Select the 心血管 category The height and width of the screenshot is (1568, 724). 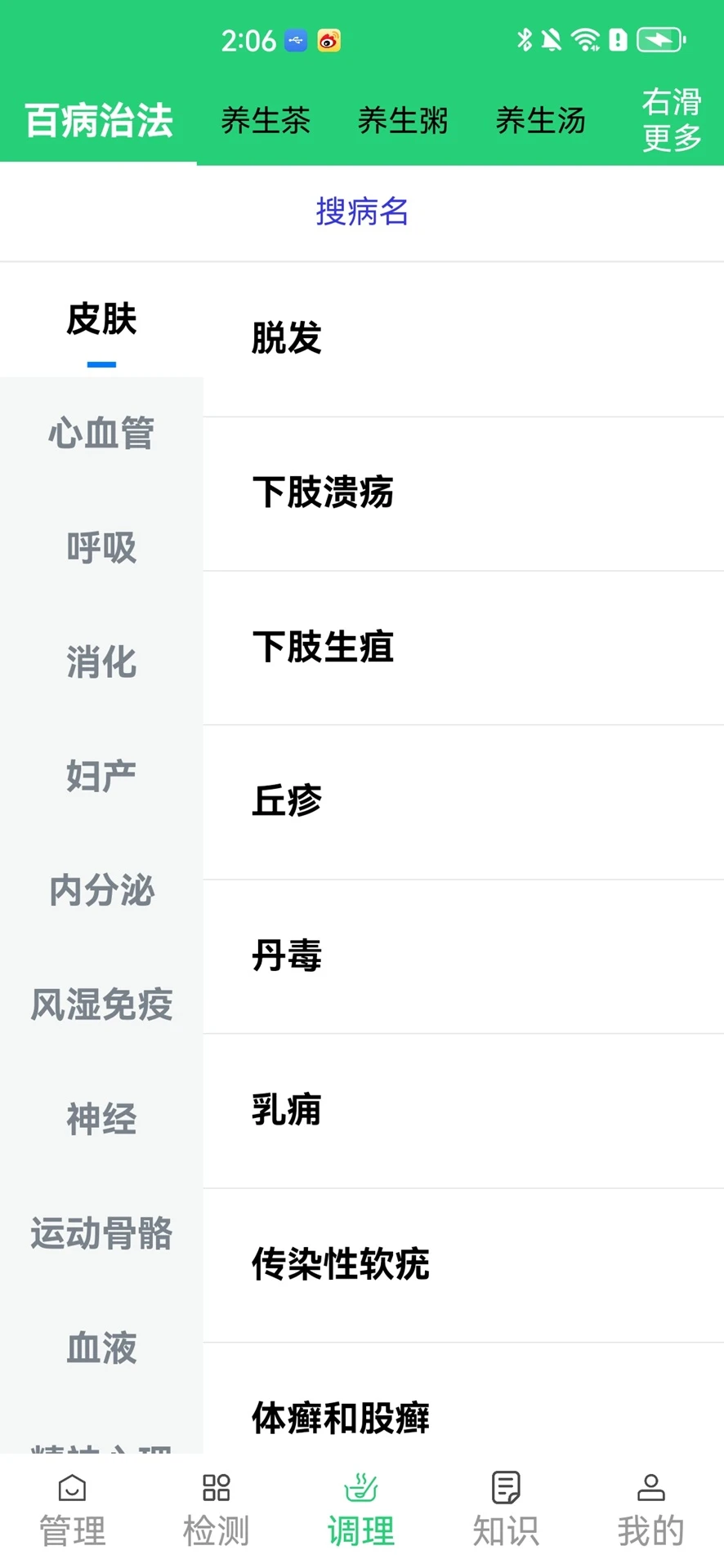101,433
